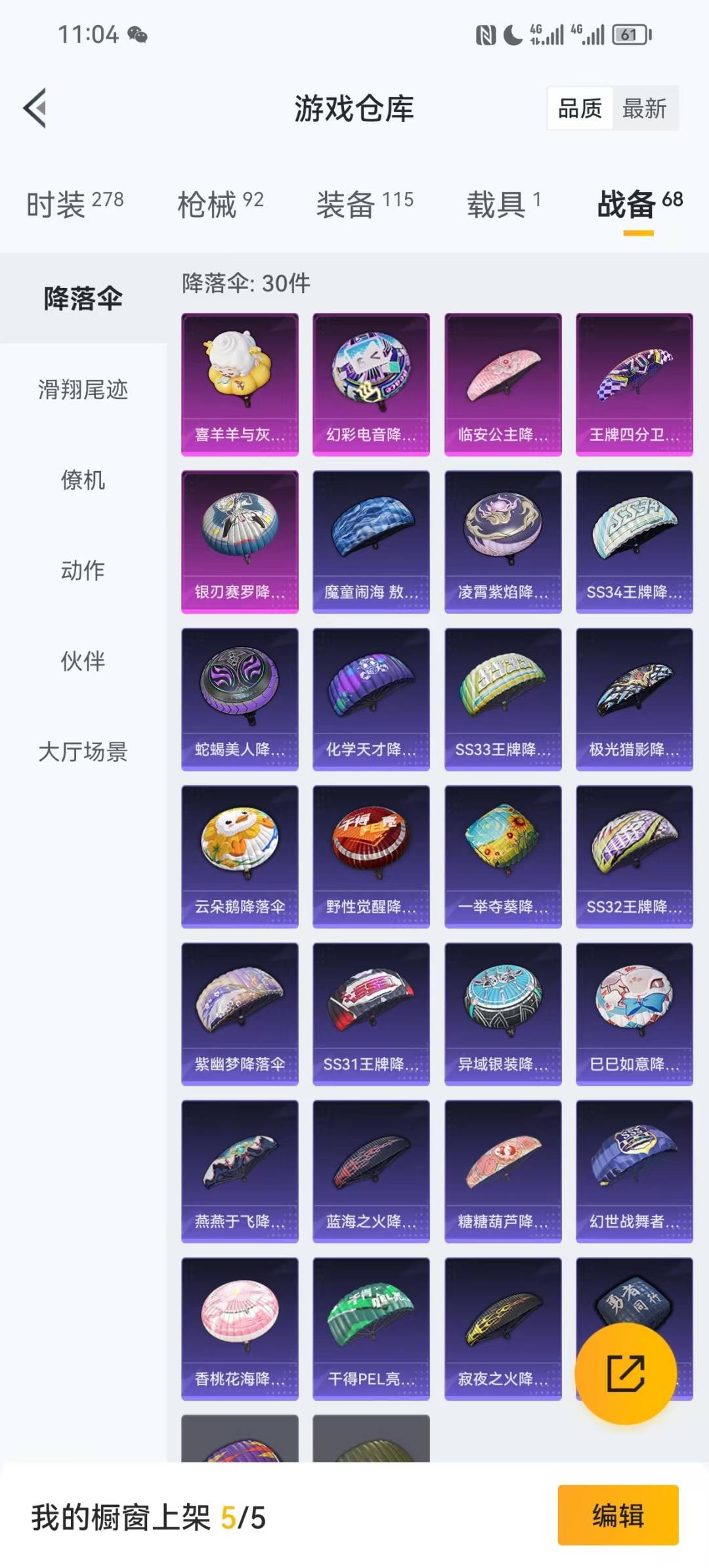Switch to the 装备 tab
This screenshot has width=709, height=1568.
(x=365, y=204)
